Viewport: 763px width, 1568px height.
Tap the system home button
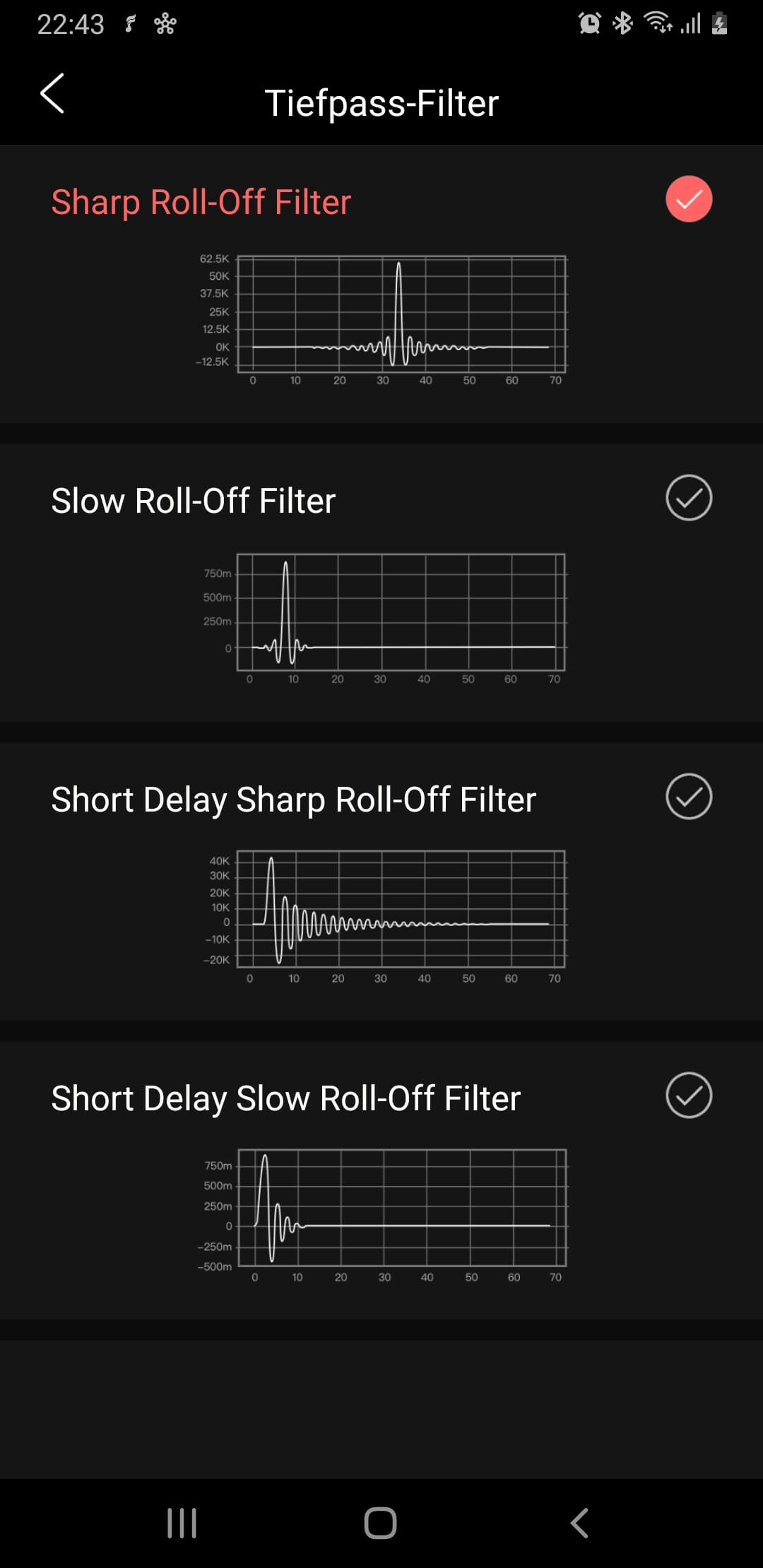point(380,1522)
